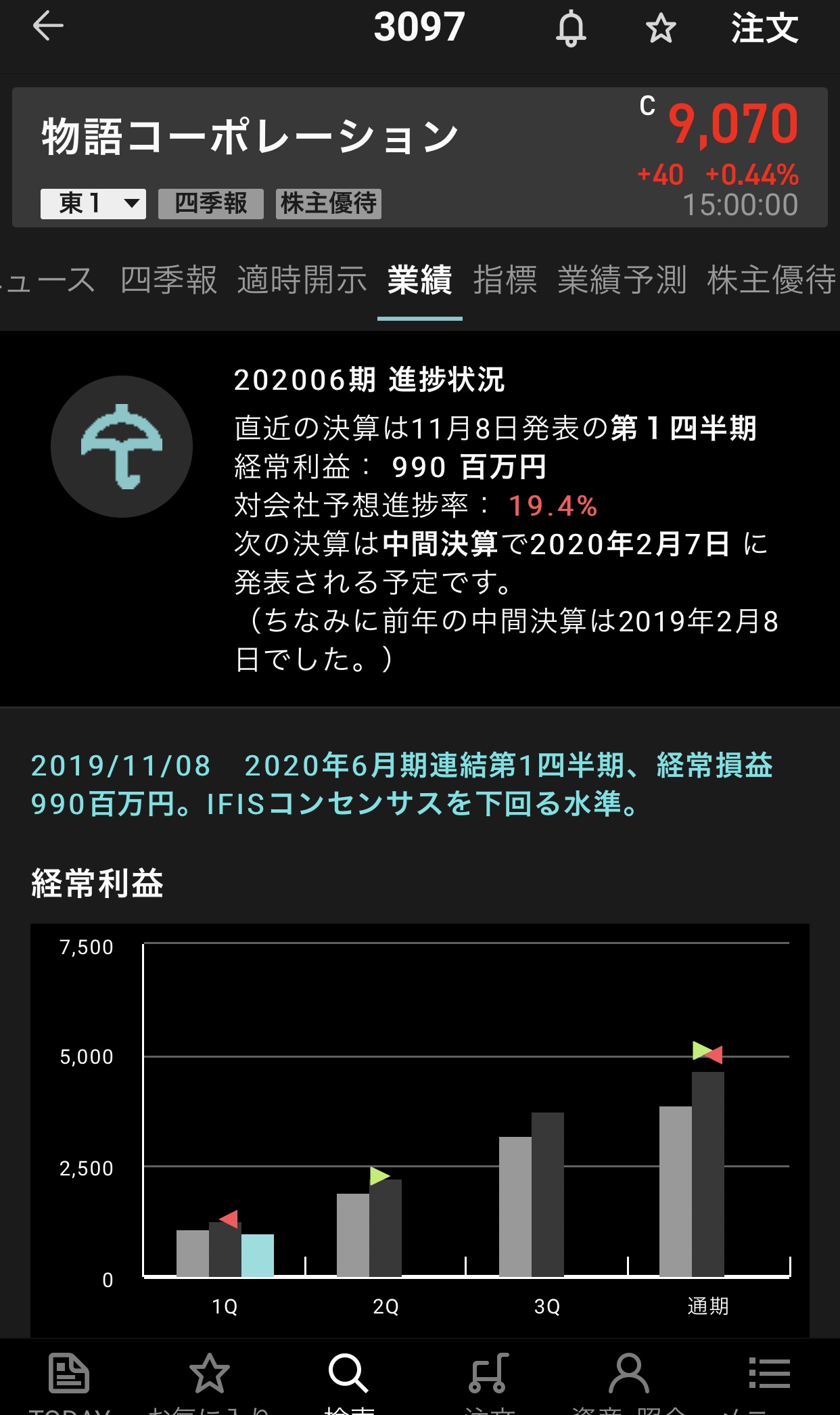
Task: Go back using the top arrow
Action: point(48,27)
